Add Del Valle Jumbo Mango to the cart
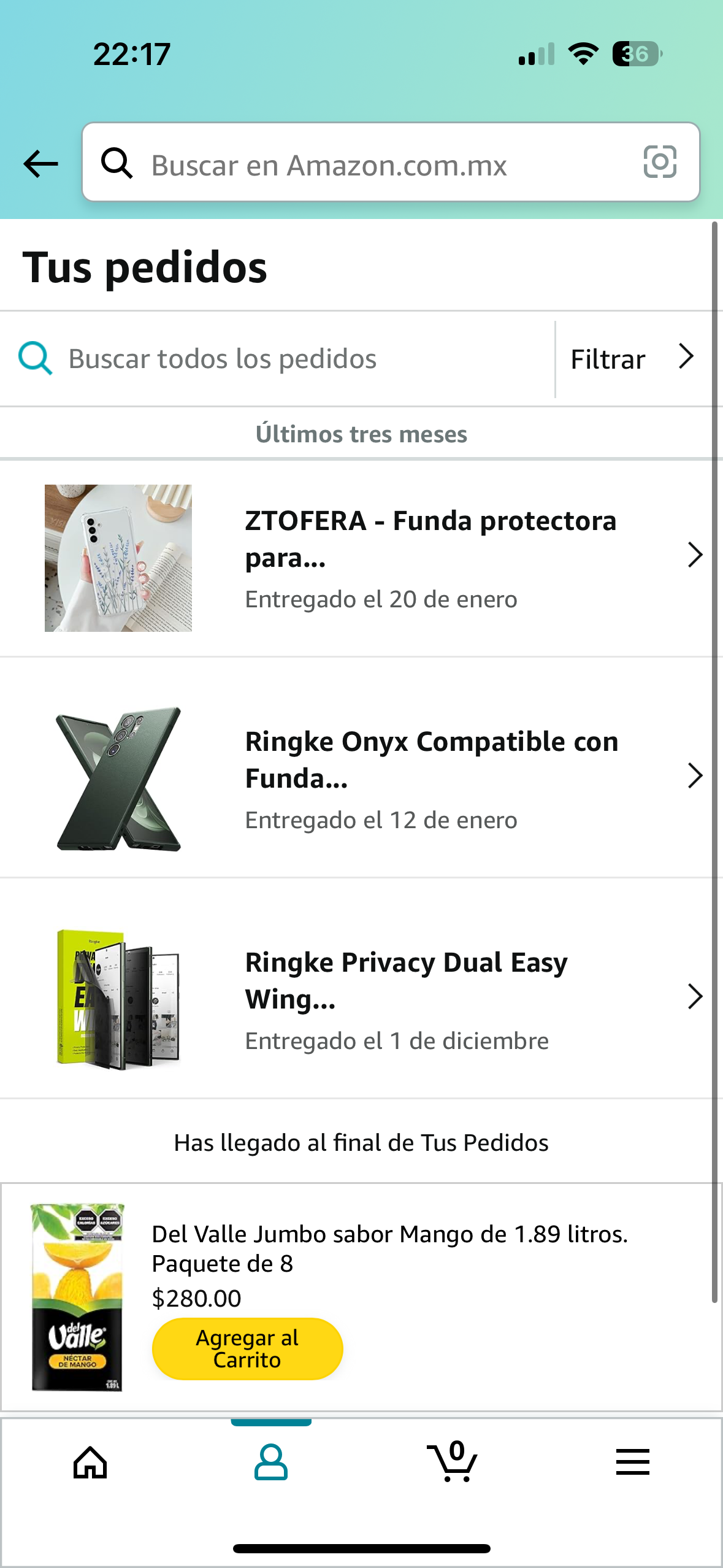The image size is (723, 1568). (247, 1348)
